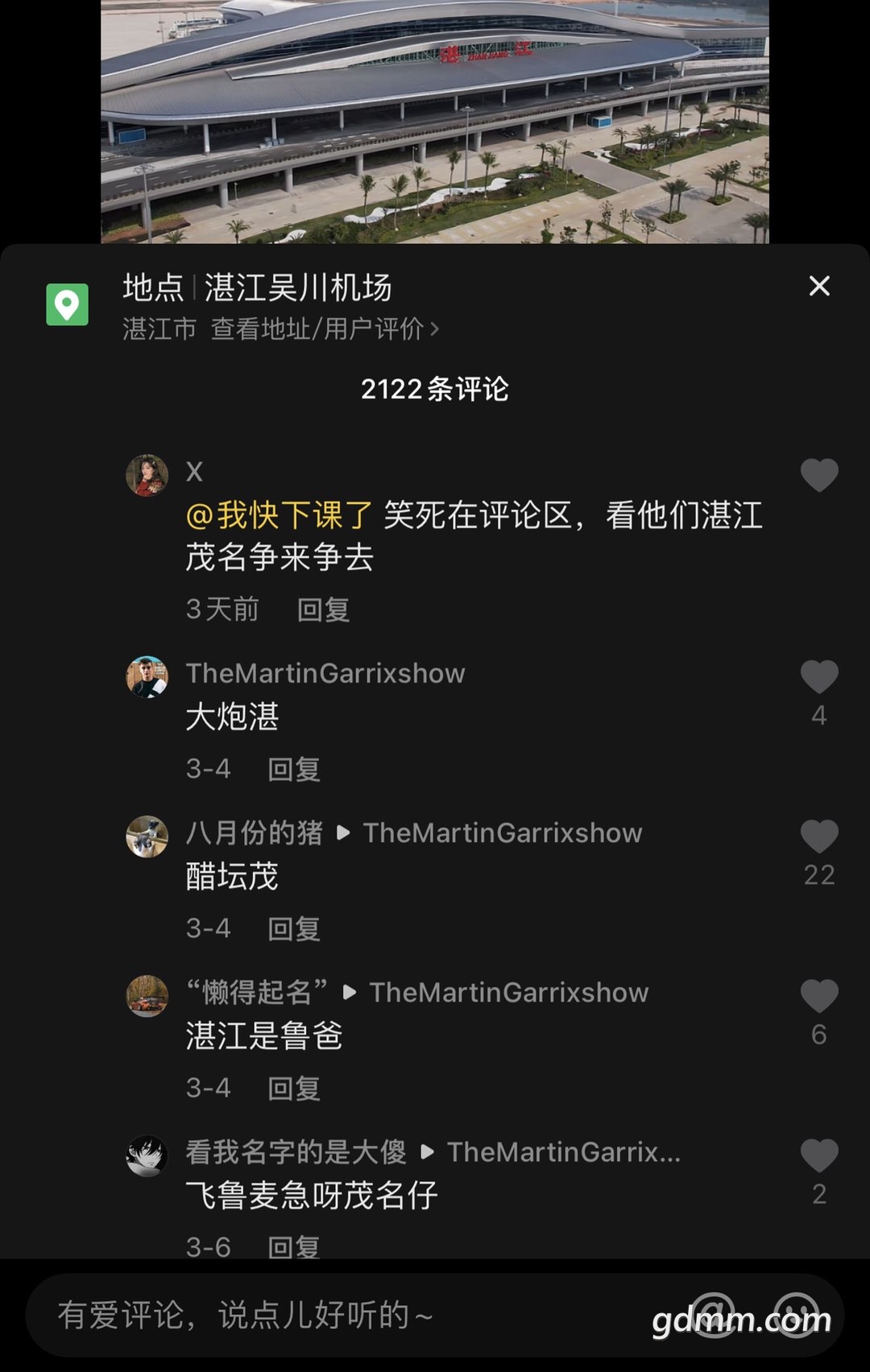Image resolution: width=870 pixels, height=1372 pixels.
Task: Like the comment 大炮湛
Action: pos(819,677)
